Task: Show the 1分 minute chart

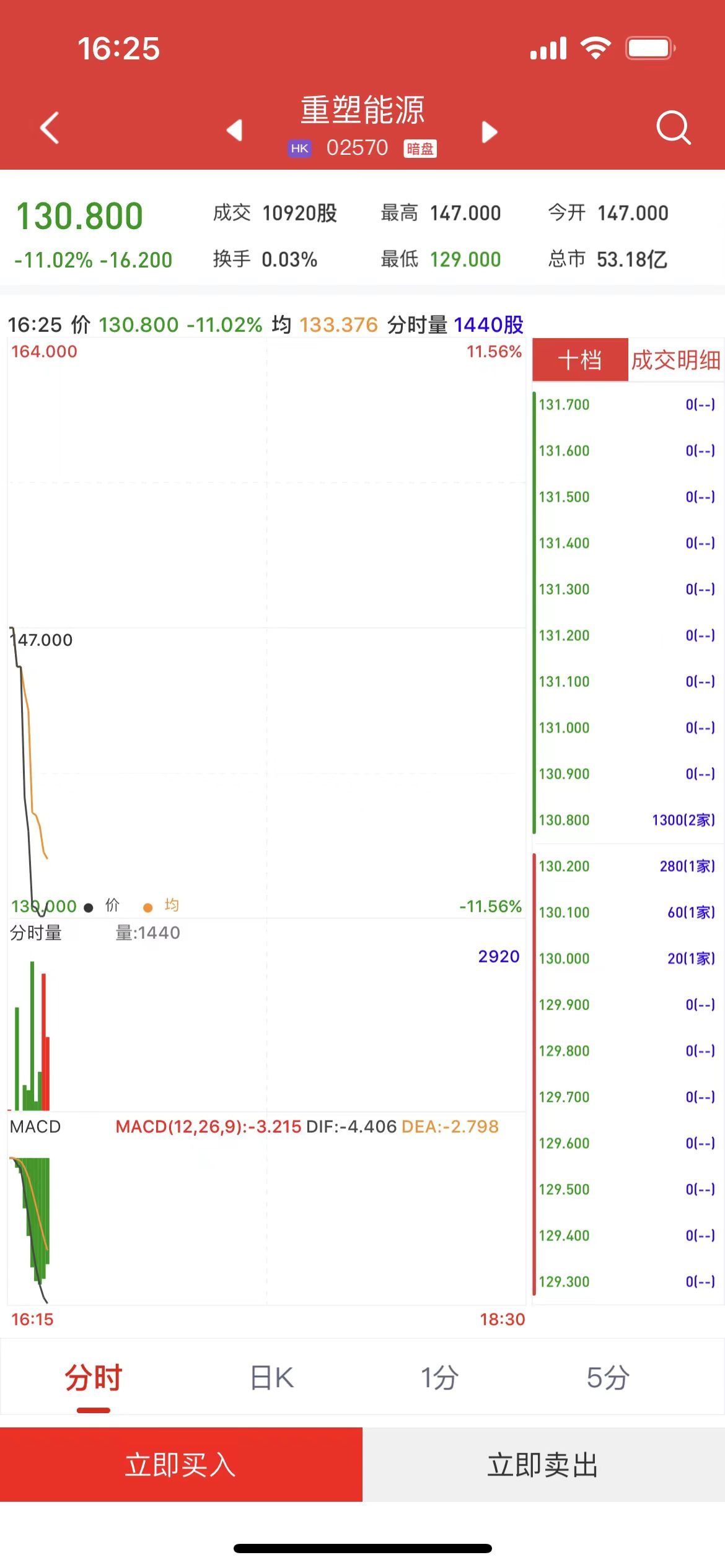Action: tap(439, 1378)
